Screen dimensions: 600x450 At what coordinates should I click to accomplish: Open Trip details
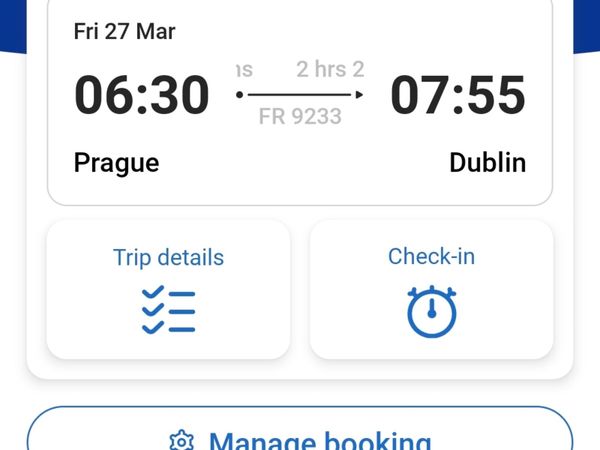(x=168, y=290)
